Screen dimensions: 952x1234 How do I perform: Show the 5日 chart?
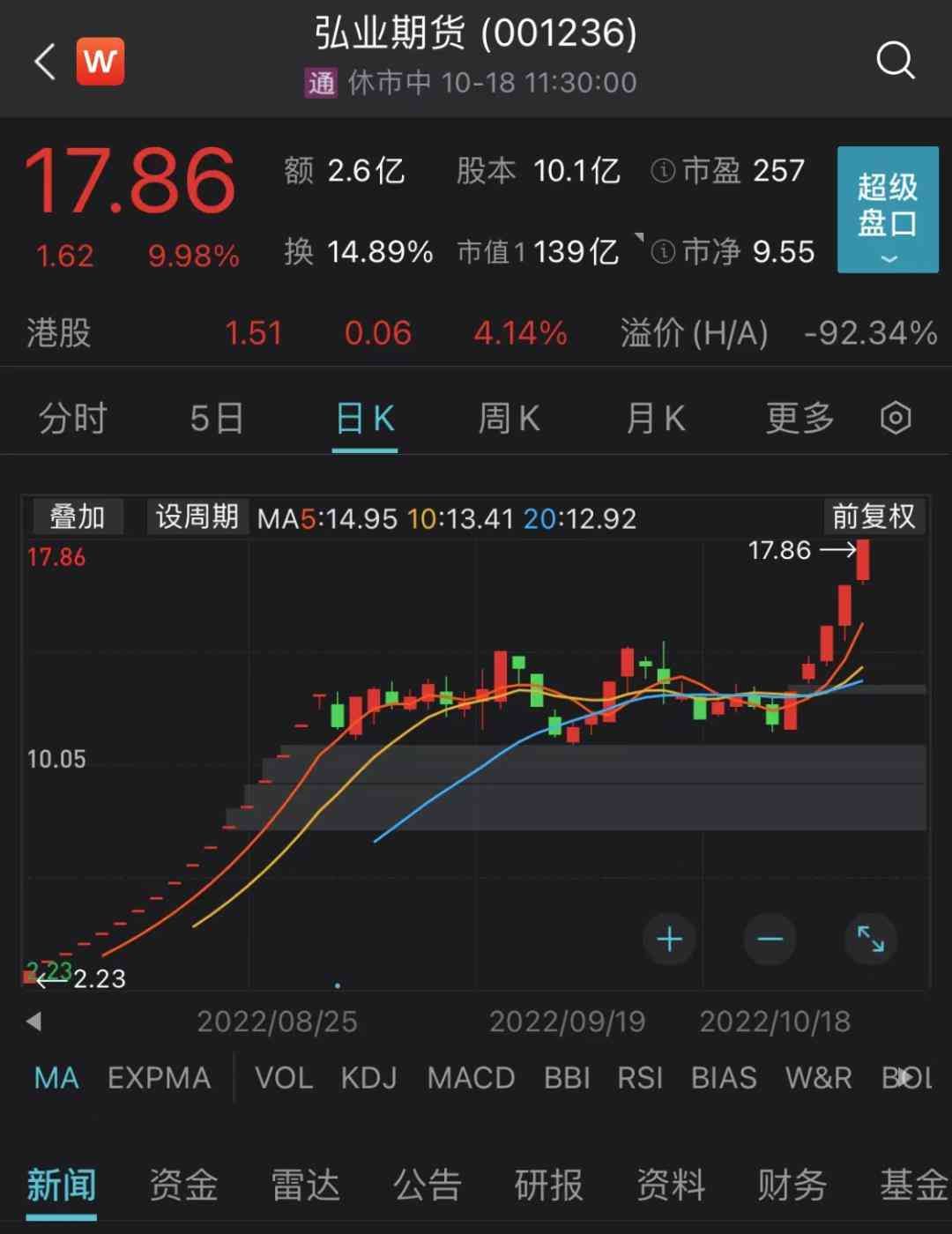(x=217, y=418)
